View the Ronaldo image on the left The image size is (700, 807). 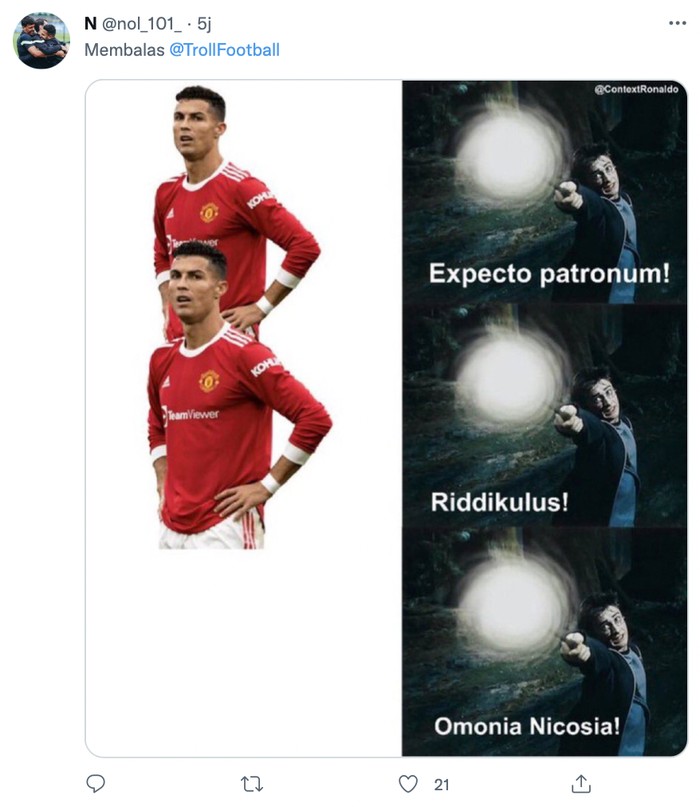click(x=243, y=418)
